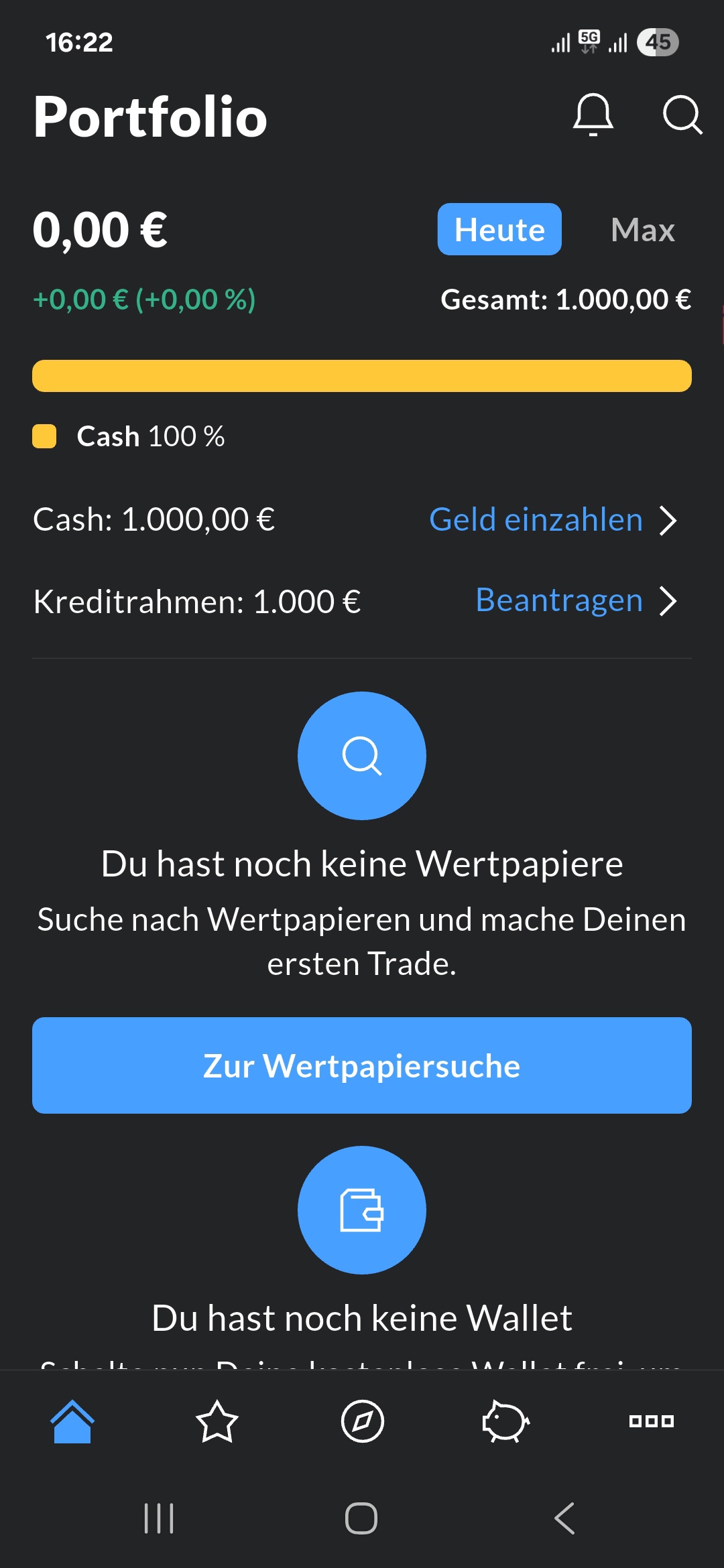Go to the piggy bank savings tab
This screenshot has height=1568, width=724.
coord(506,1421)
